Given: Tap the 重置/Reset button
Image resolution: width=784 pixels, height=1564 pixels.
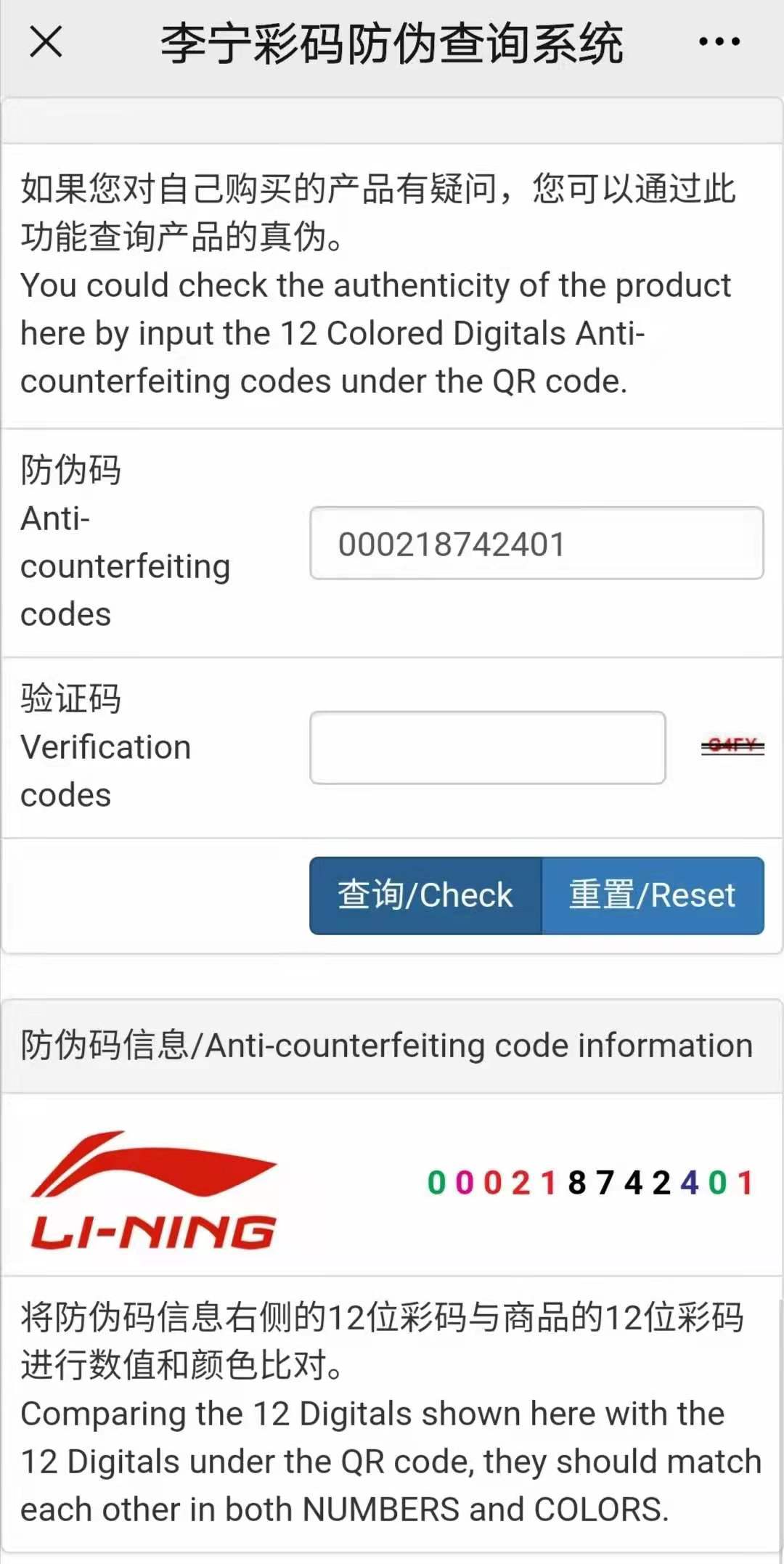Looking at the screenshot, I should 652,895.
